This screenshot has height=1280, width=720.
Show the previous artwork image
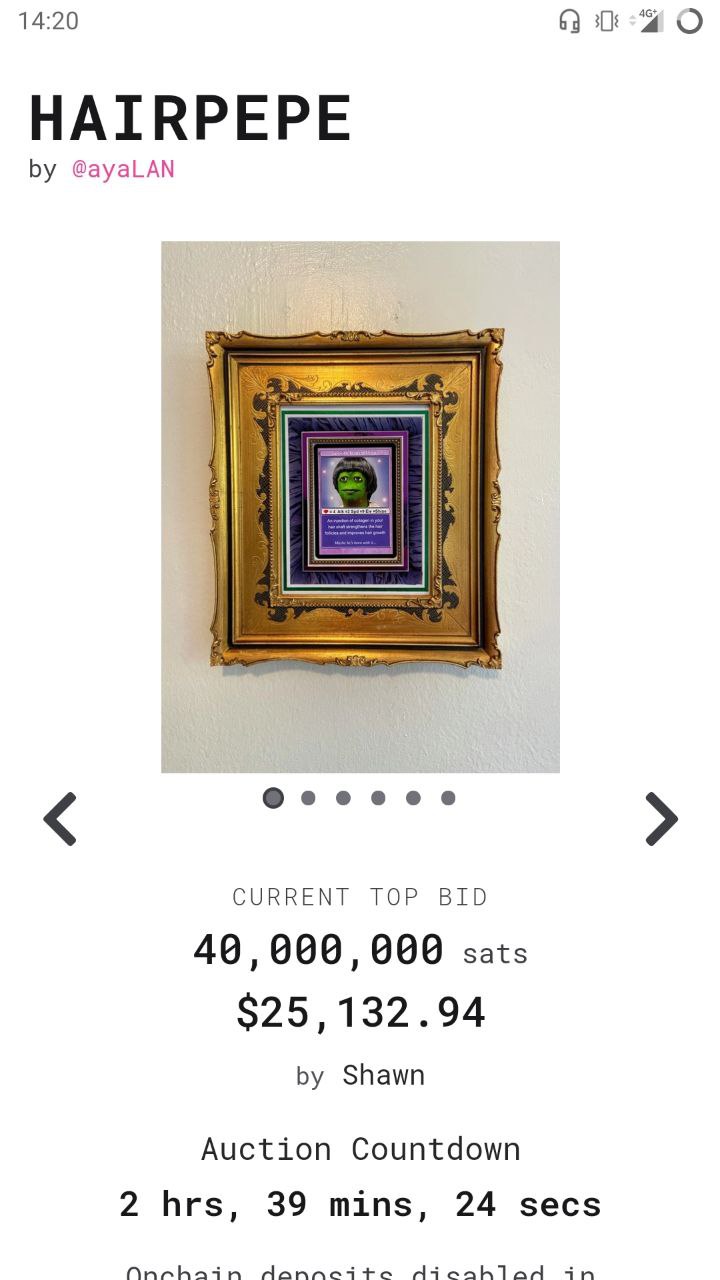(60, 819)
